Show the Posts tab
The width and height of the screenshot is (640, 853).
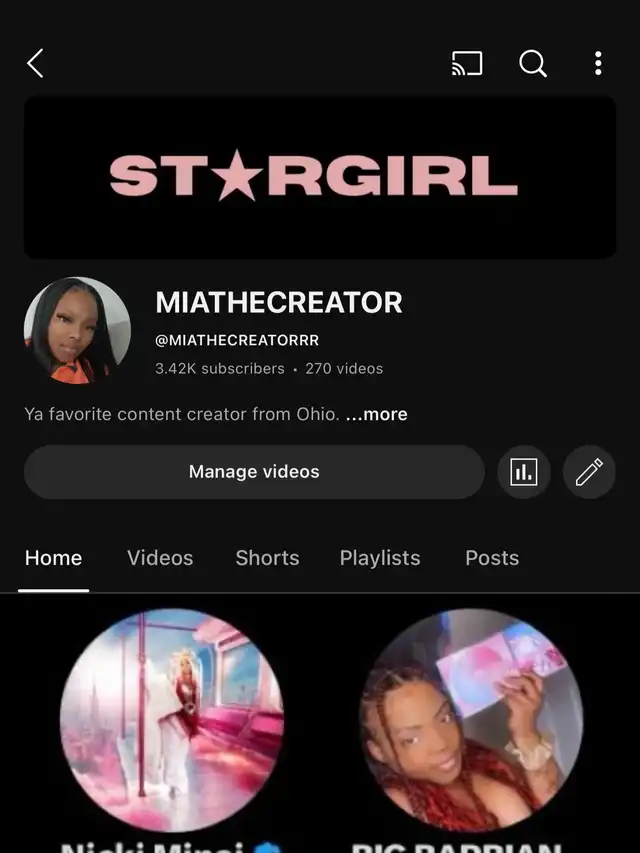click(492, 558)
